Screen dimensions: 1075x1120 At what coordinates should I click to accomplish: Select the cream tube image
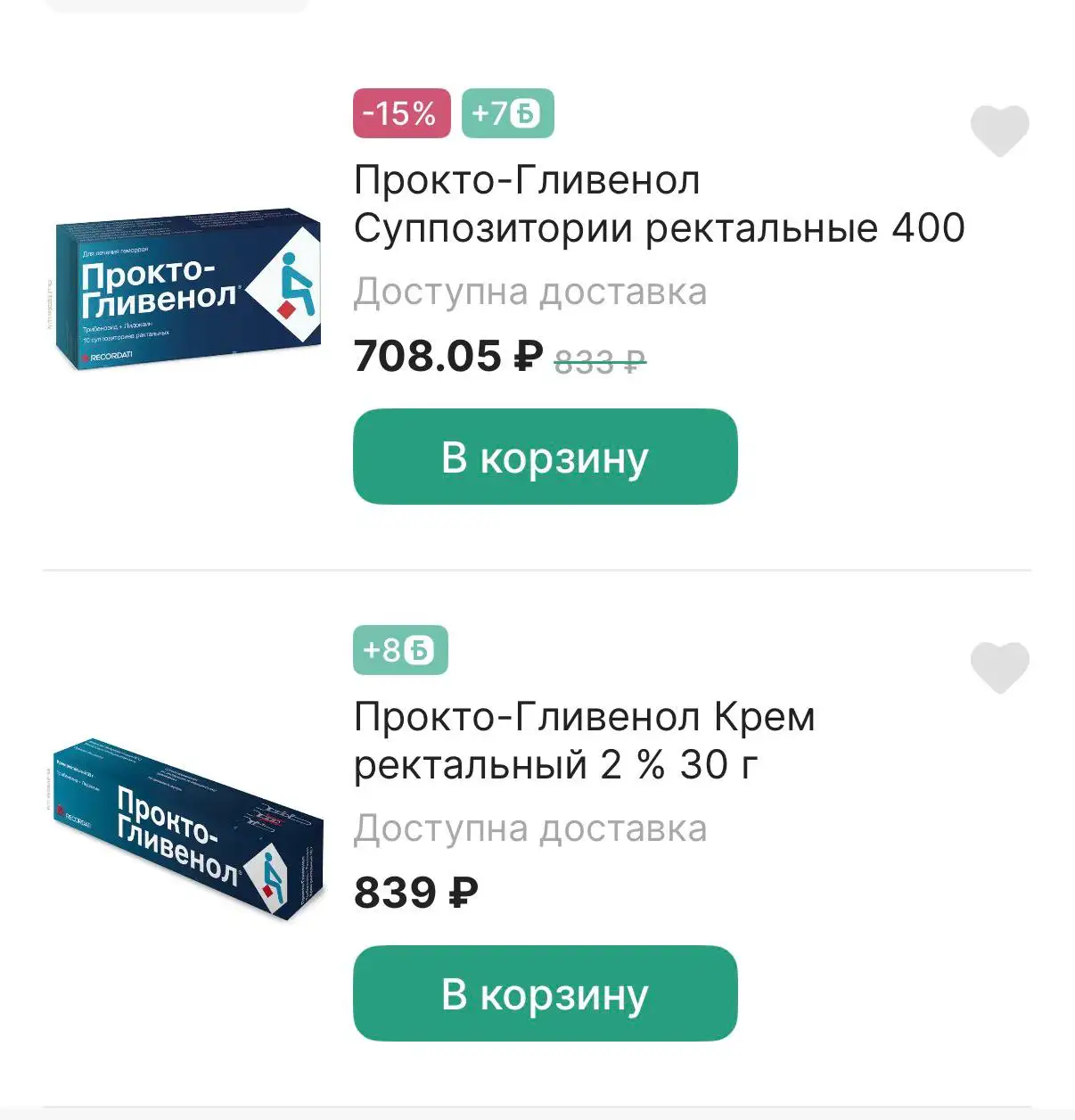click(185, 829)
